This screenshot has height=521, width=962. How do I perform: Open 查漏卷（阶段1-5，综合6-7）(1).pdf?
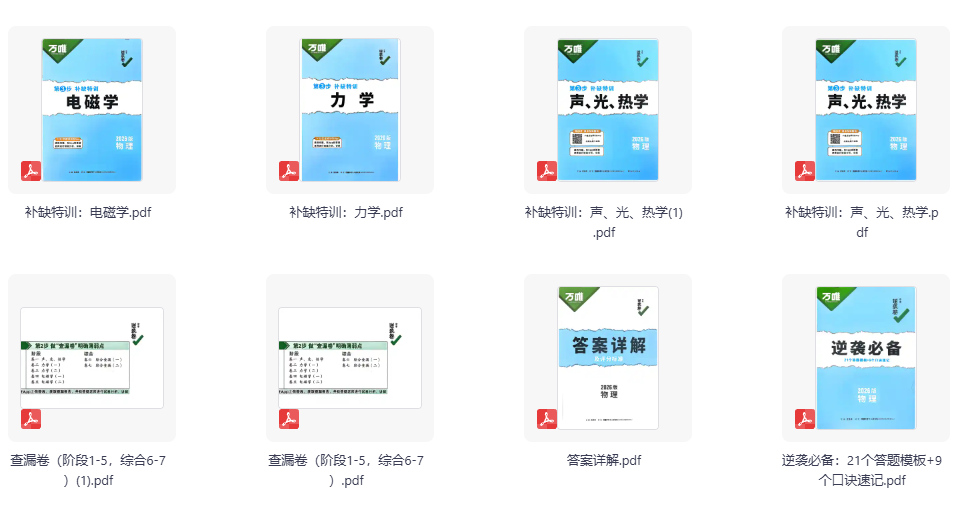coord(92,358)
